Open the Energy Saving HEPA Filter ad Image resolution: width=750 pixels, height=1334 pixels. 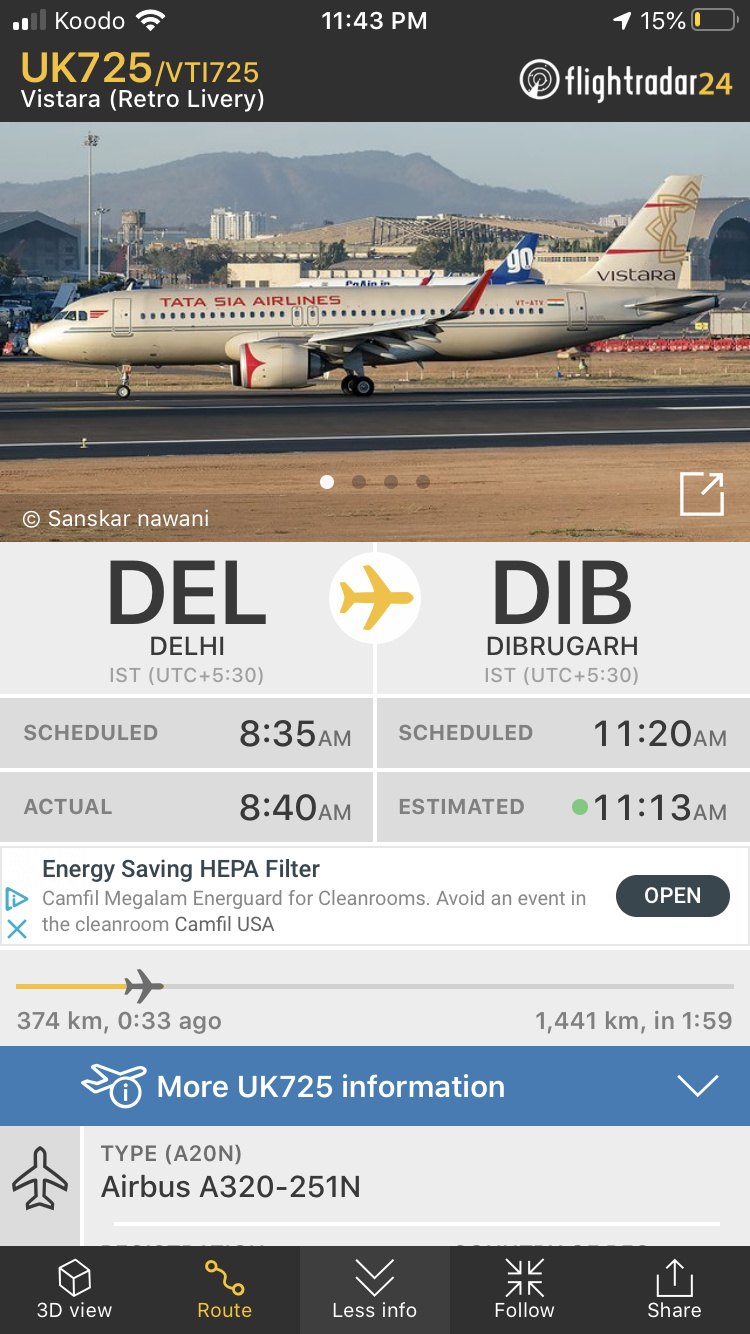click(x=181, y=869)
